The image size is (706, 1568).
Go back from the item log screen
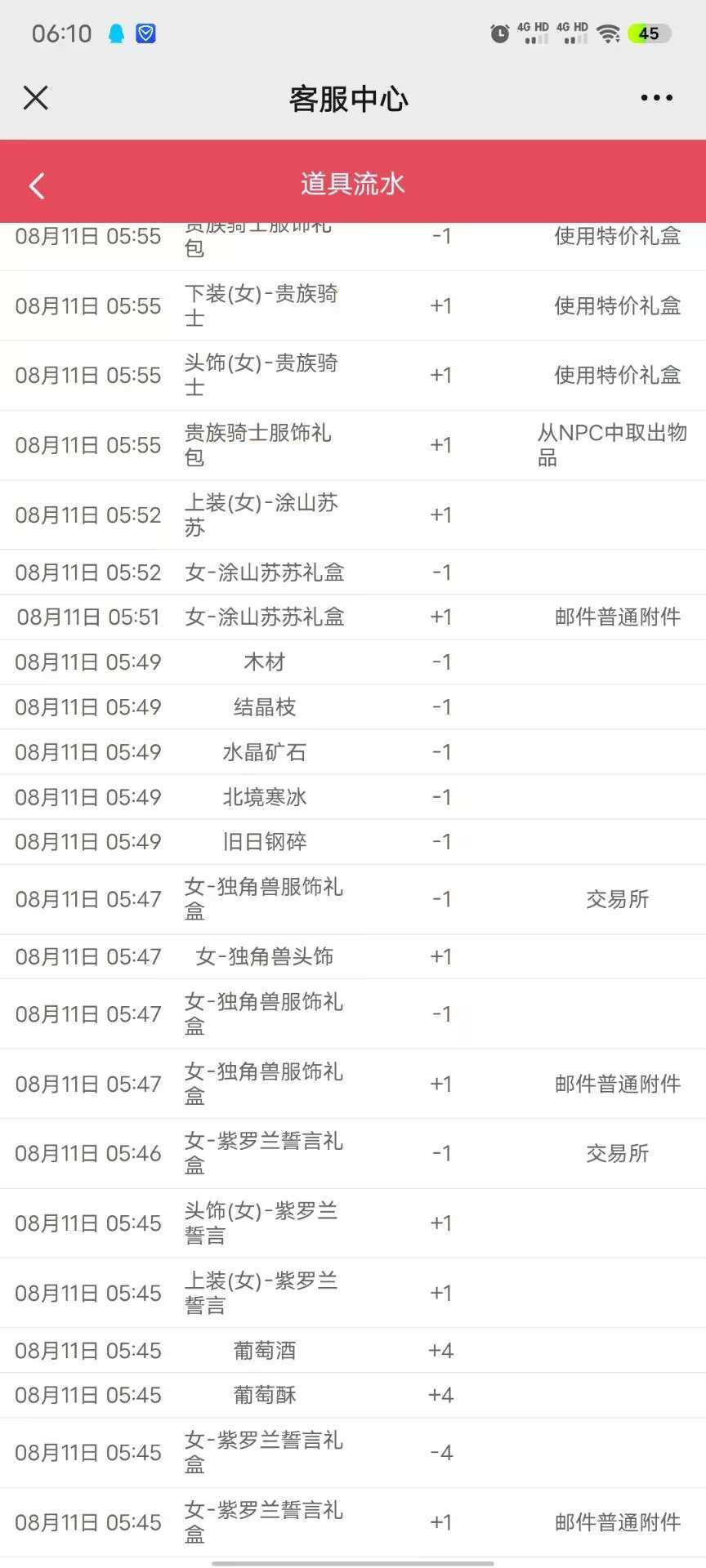coord(37,185)
